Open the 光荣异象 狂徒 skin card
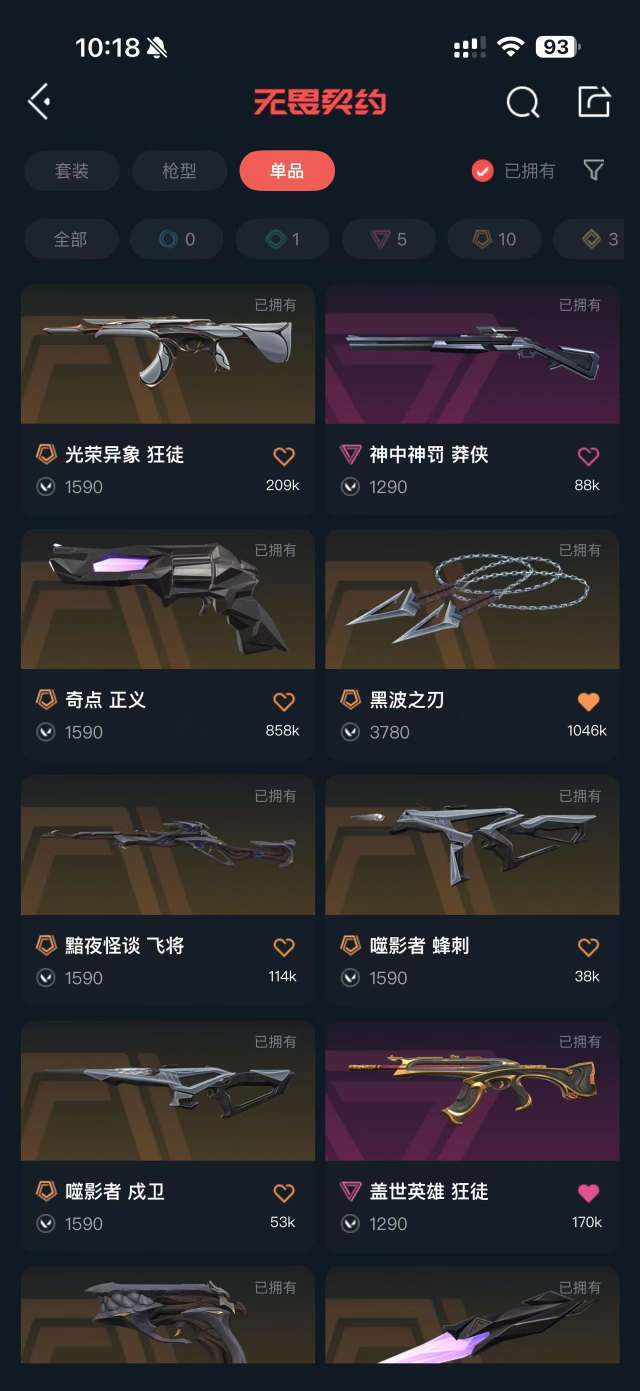 coord(168,399)
